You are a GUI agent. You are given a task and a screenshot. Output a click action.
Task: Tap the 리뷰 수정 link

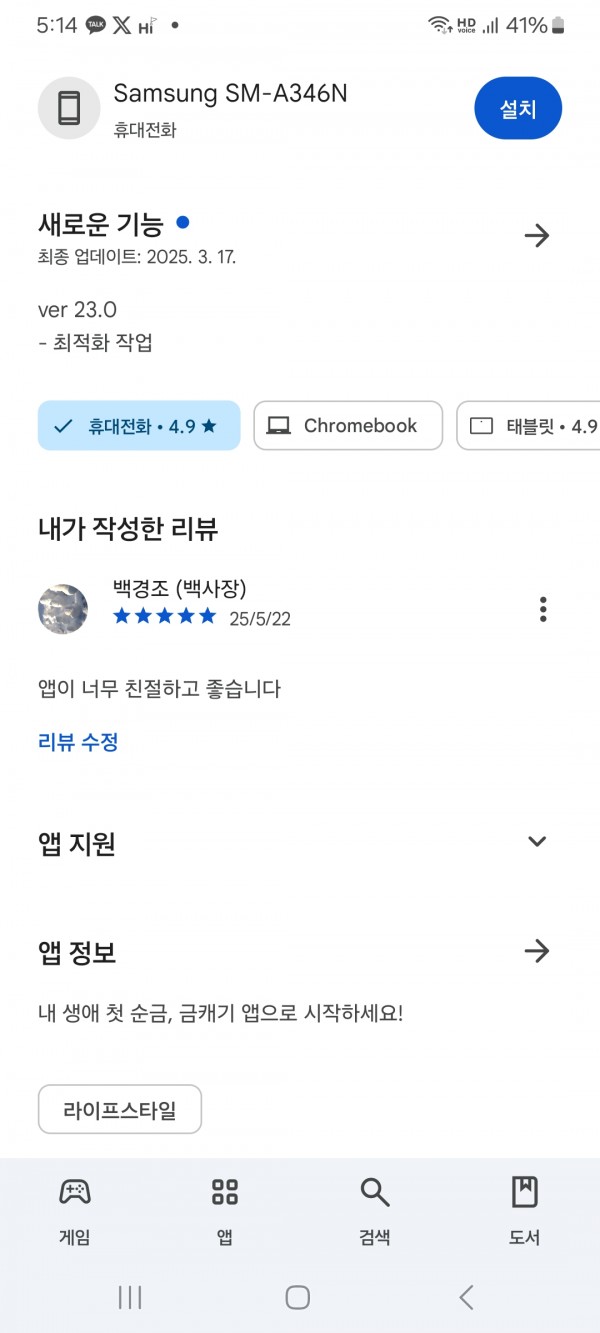point(78,742)
